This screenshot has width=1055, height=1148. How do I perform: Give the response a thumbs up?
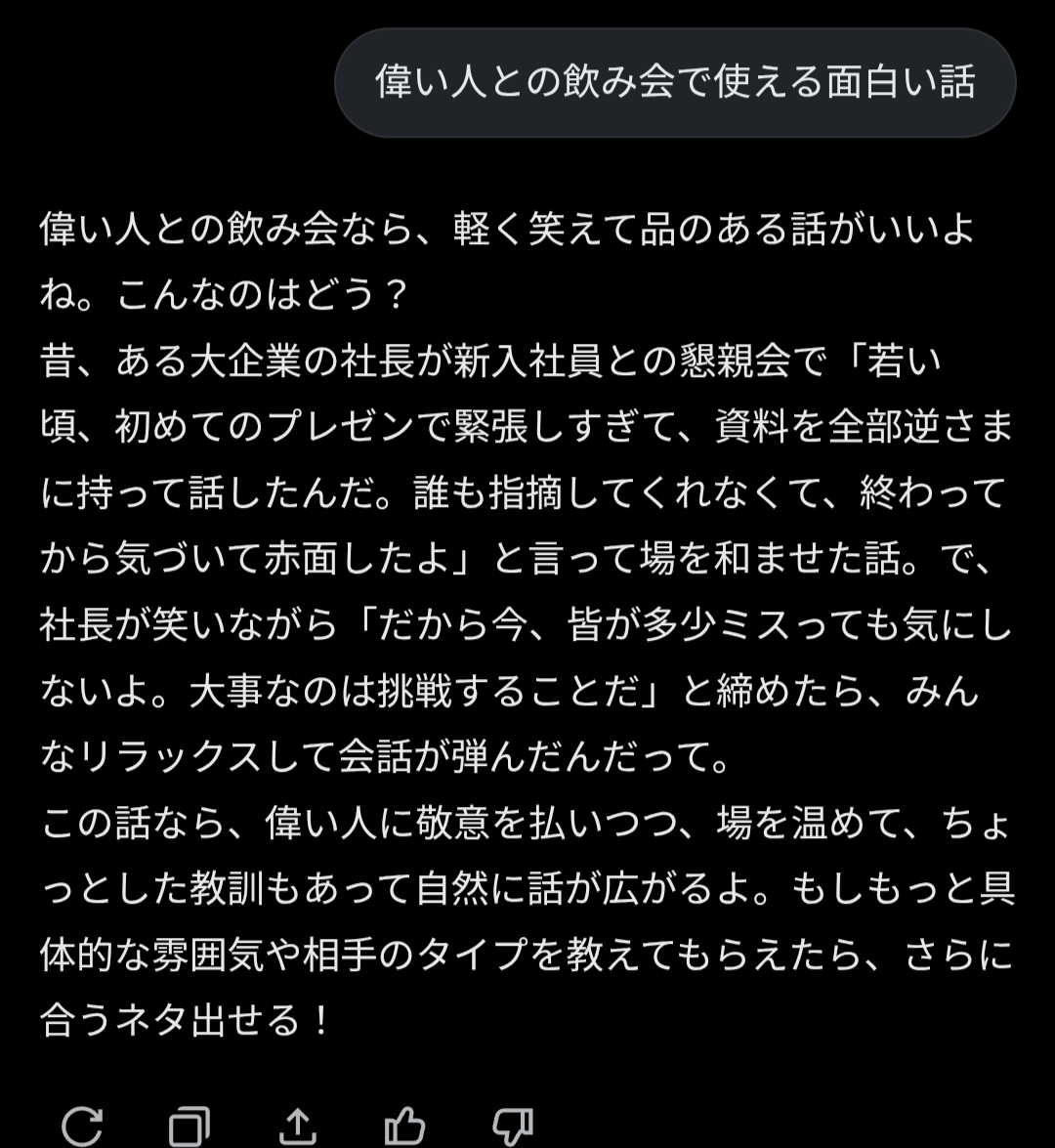pyautogui.click(x=403, y=1127)
